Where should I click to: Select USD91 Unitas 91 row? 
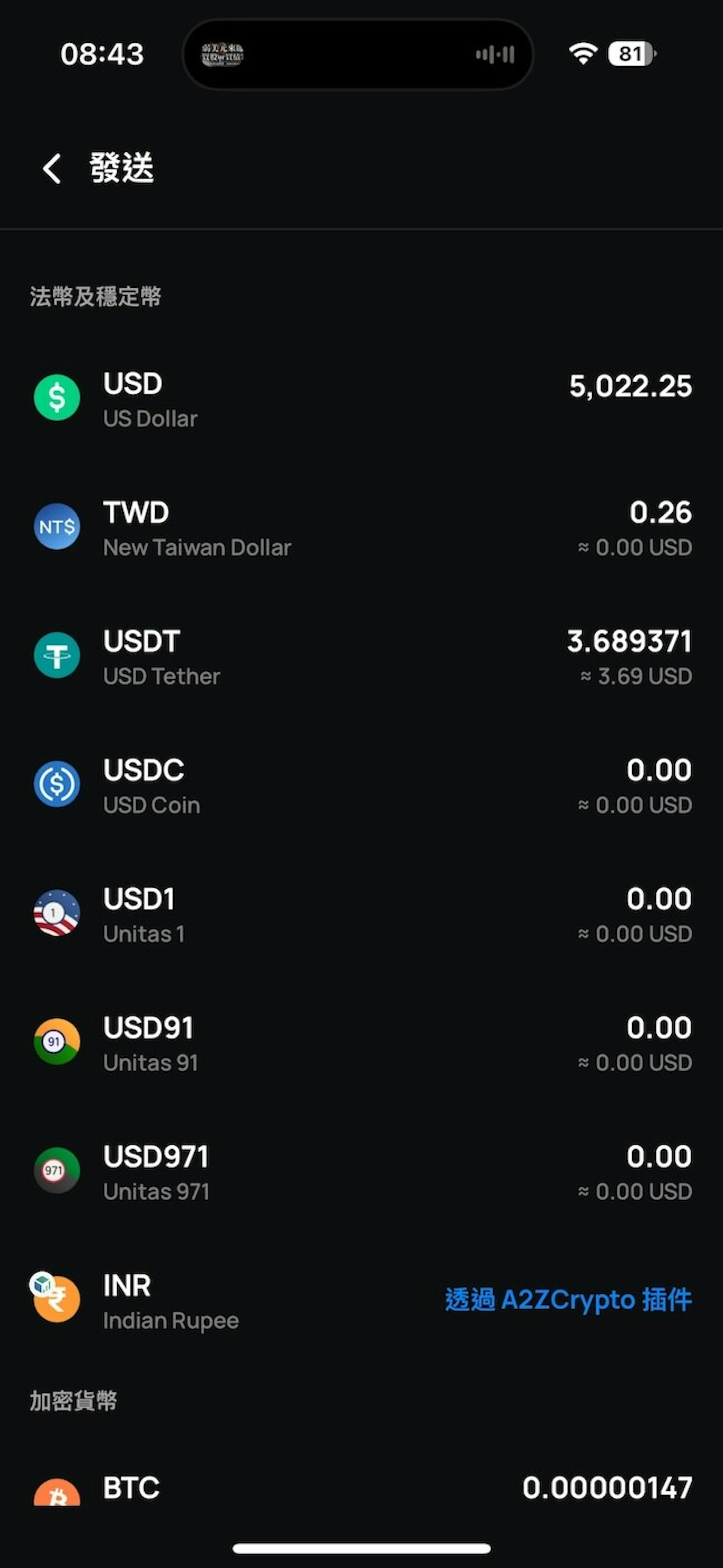361,1043
